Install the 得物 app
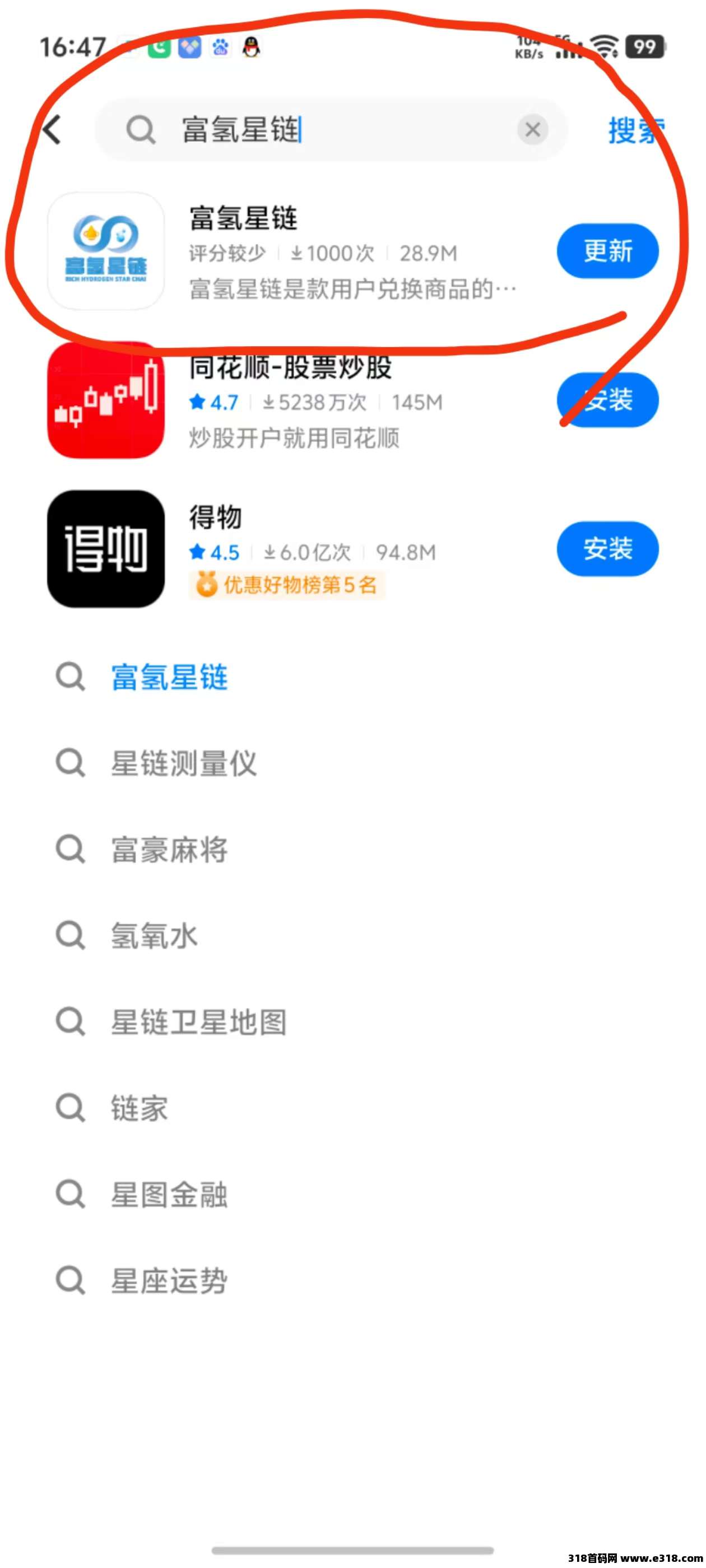Screen dimensions: 706x1568 click(607, 548)
